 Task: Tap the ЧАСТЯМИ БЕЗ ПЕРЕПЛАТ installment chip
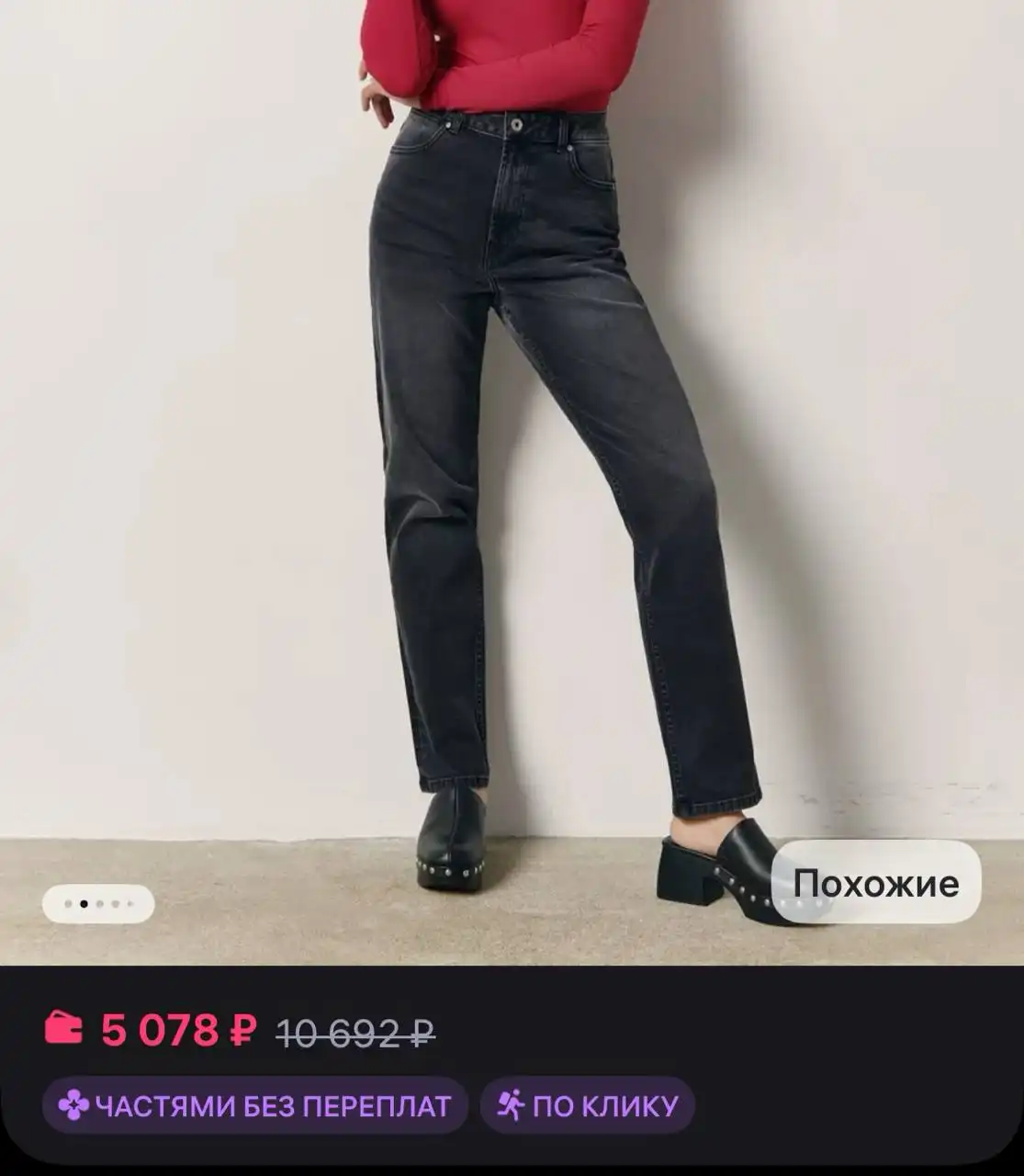[255, 1105]
